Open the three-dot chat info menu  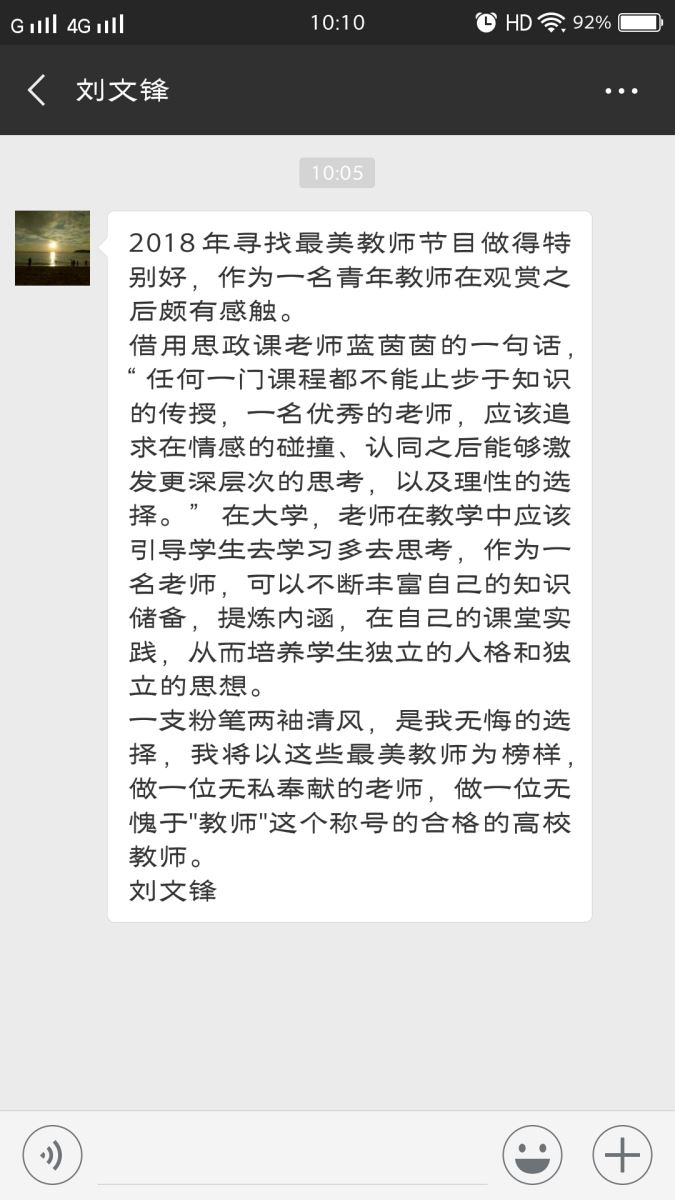[x=621, y=91]
